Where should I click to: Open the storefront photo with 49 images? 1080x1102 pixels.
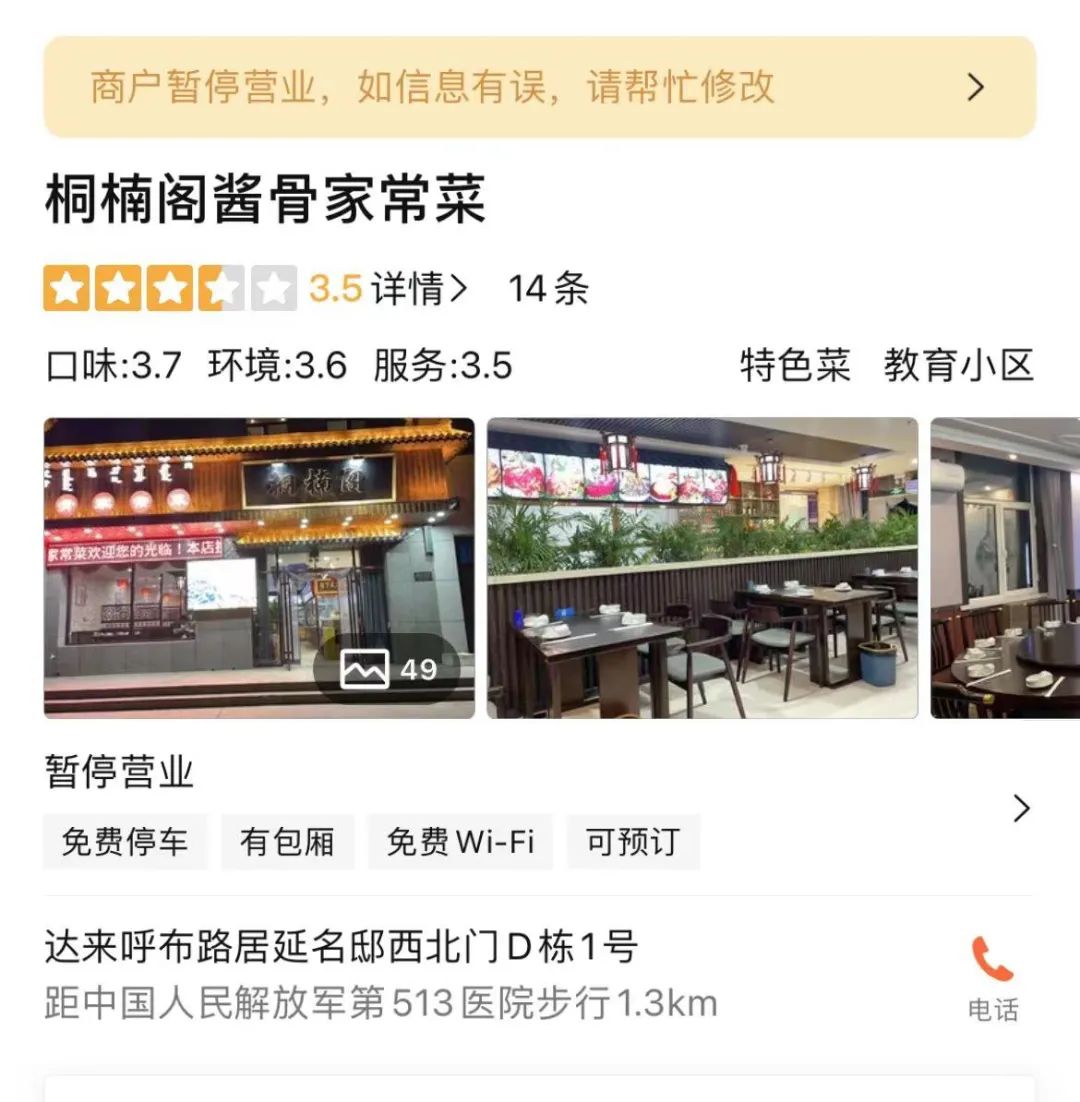(259, 567)
